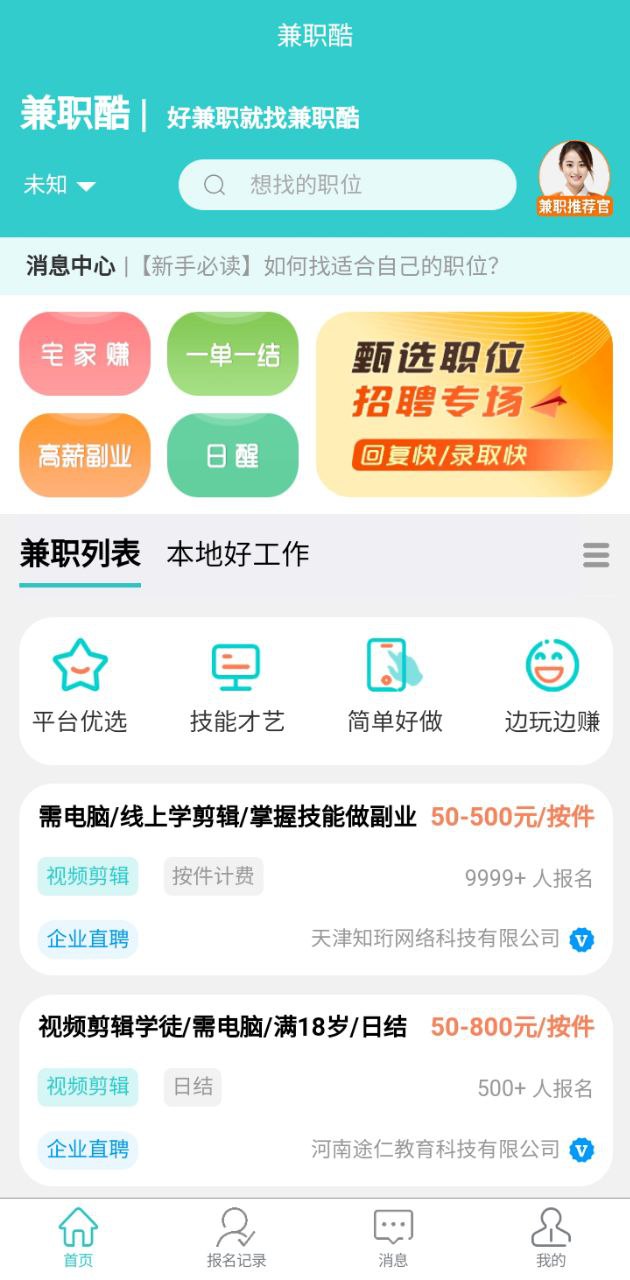
Task: Open the 宅家赚 category
Action: pos(85,354)
